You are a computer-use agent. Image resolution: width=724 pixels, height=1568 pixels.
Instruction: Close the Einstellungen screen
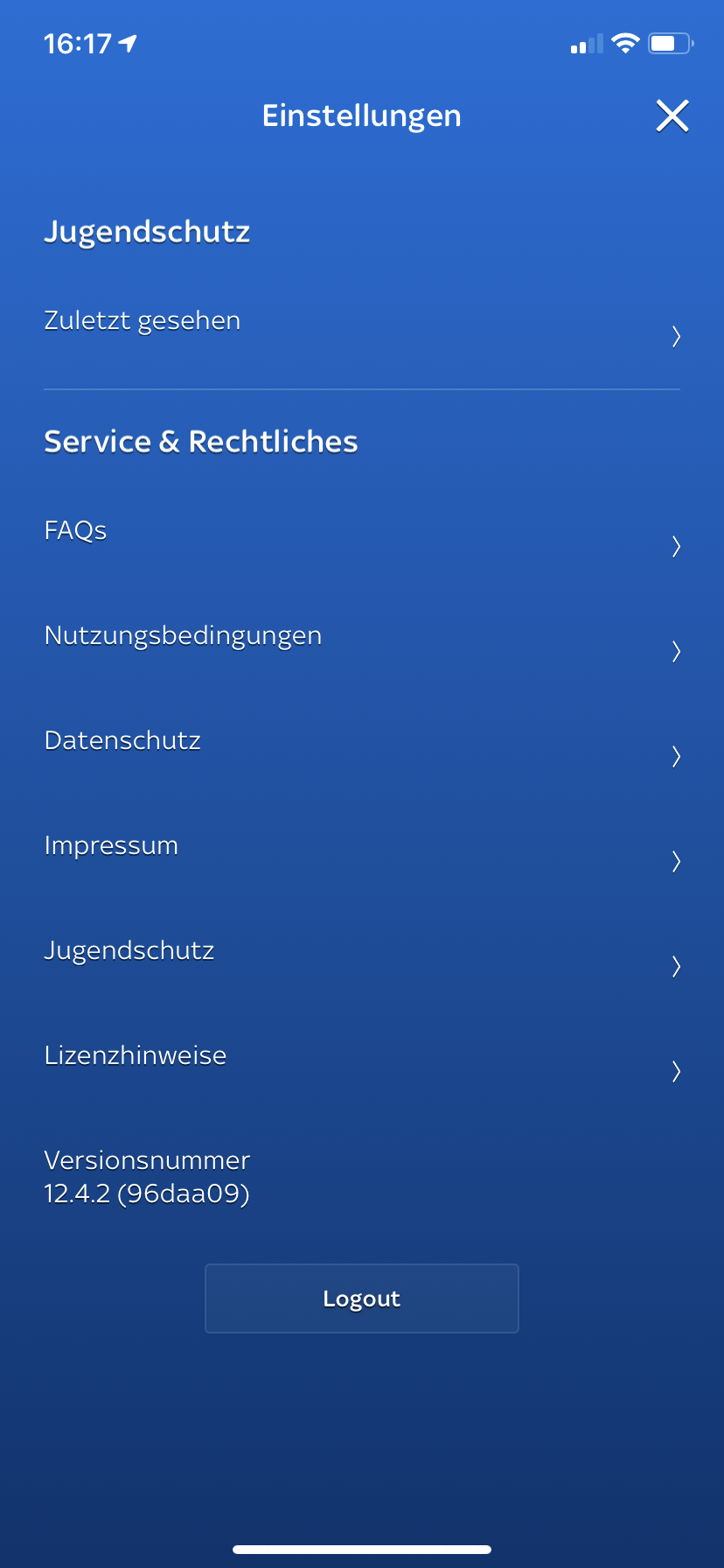pos(672,115)
